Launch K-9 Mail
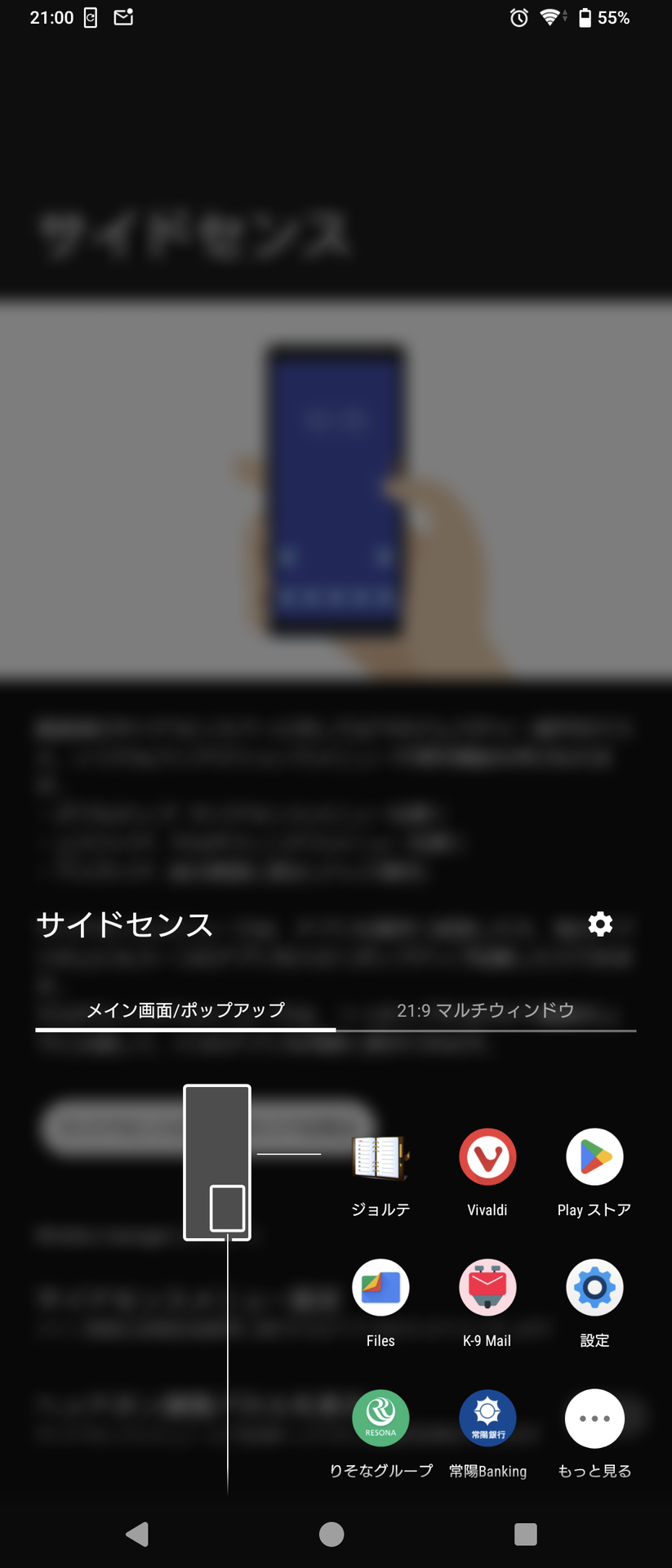The image size is (672, 1568). pos(487,1287)
